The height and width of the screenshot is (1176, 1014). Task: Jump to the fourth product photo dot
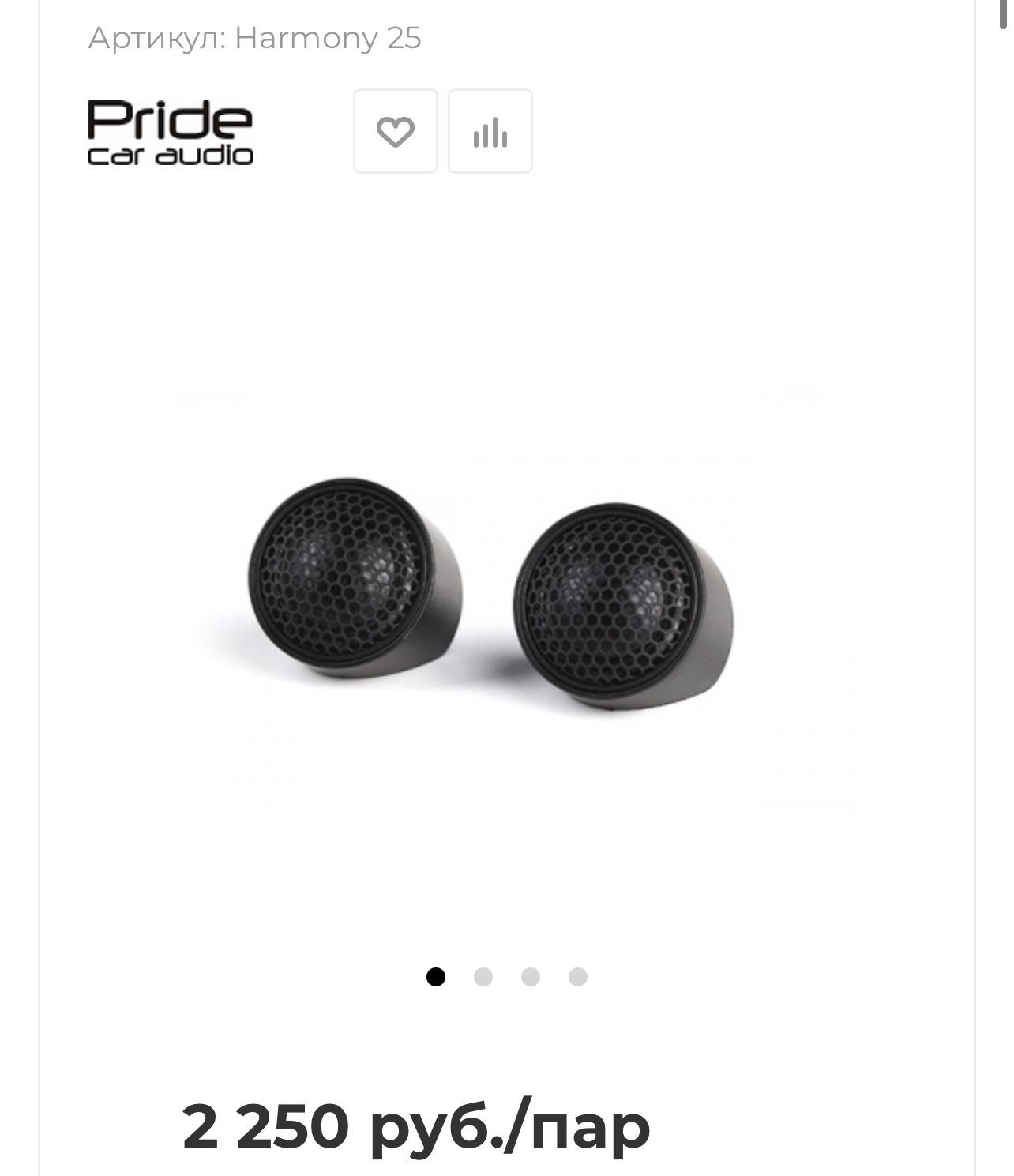(x=578, y=977)
